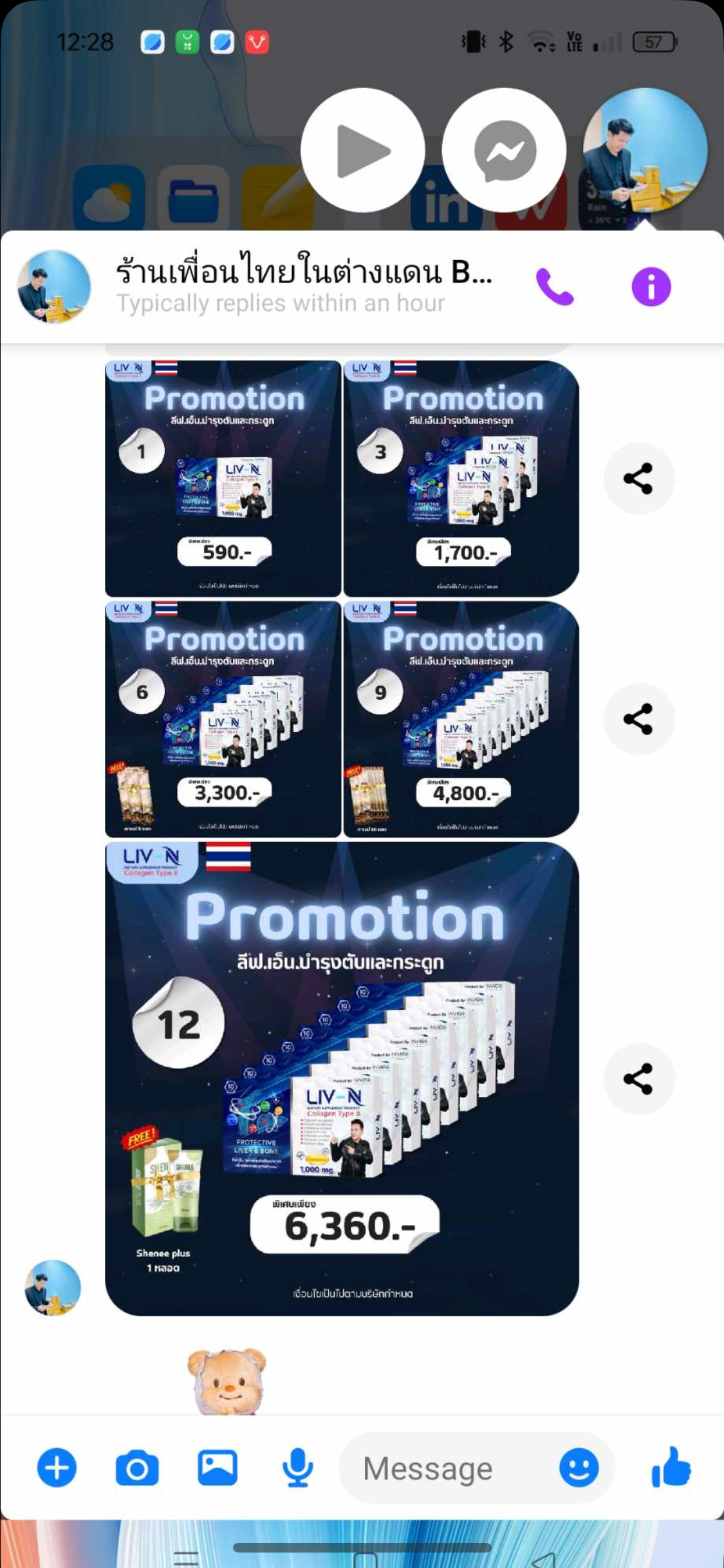Launch the camera from the chat bar
Viewport: 724px width, 1568px height.
pyautogui.click(x=137, y=1468)
